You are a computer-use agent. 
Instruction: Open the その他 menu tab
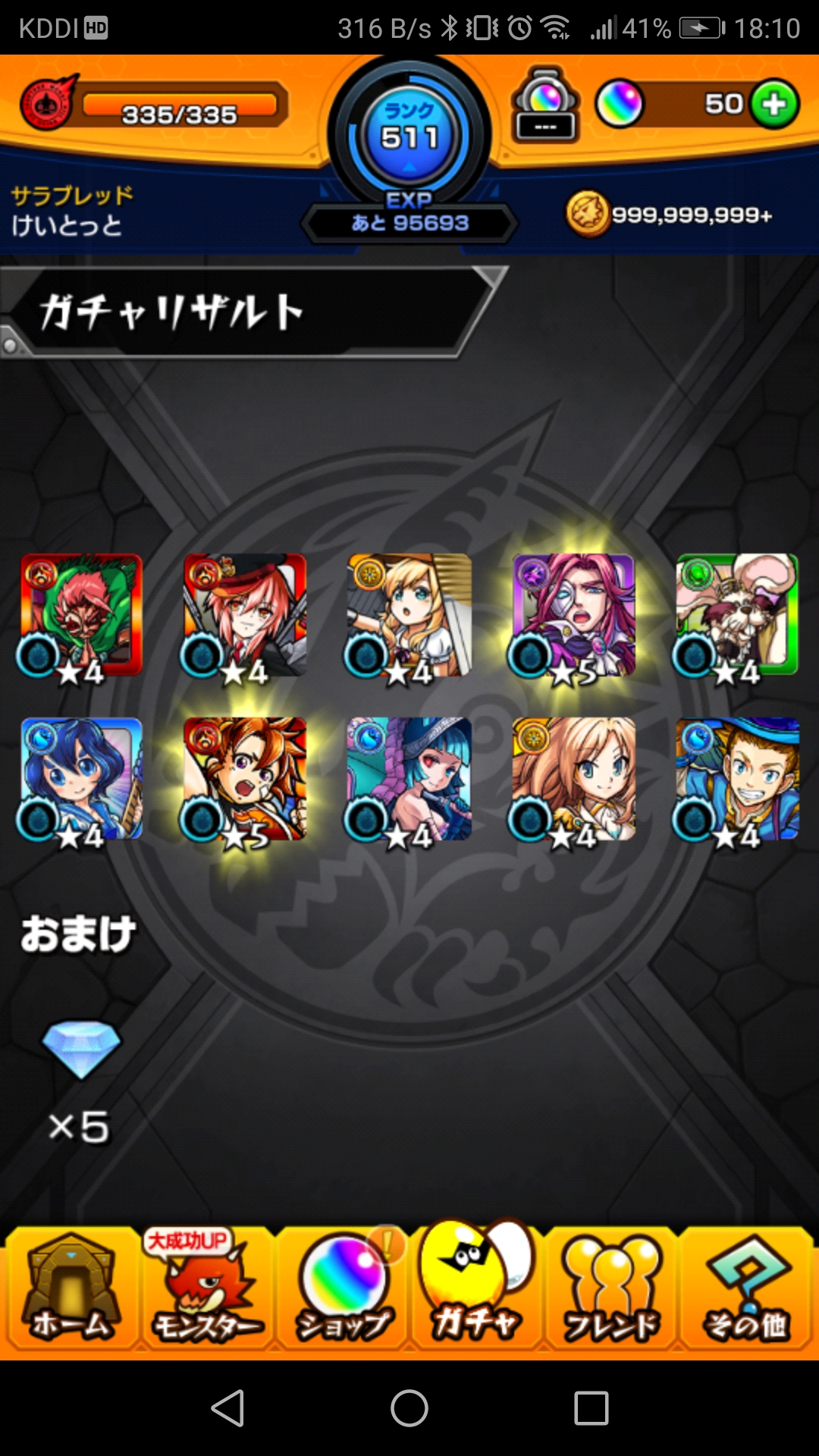click(x=746, y=1288)
